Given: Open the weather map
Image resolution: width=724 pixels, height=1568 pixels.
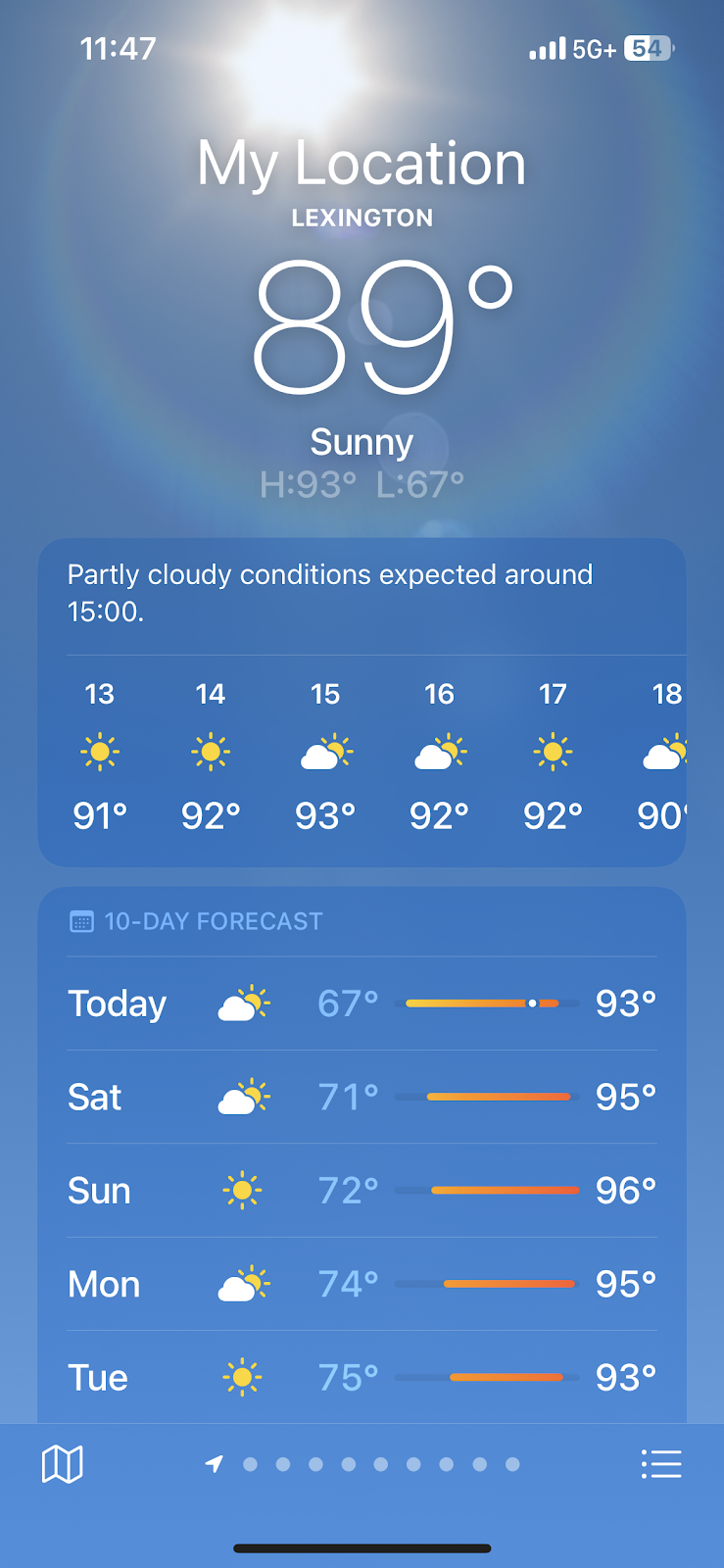Looking at the screenshot, I should pos(63,1464).
